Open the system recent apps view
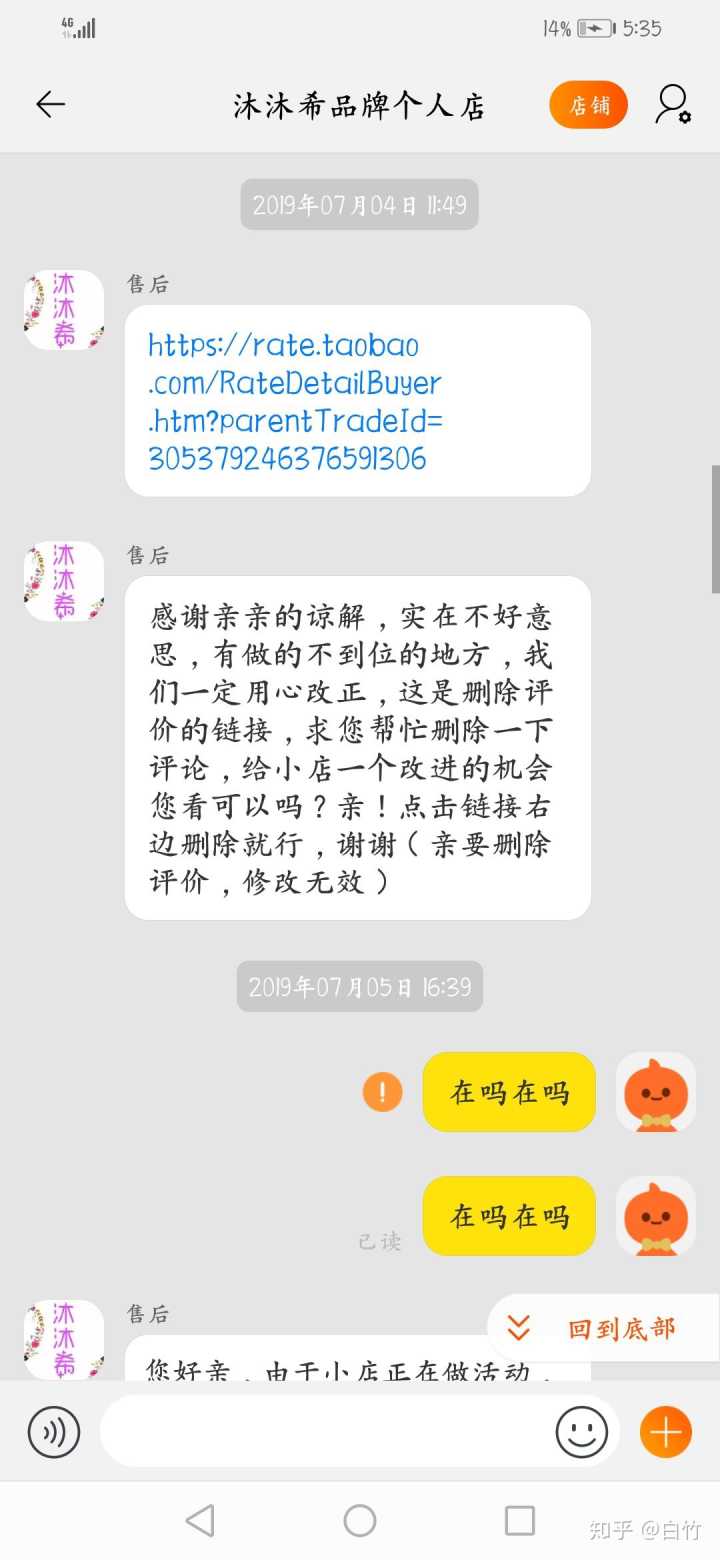Screen dimensions: 720x1560 click(x=520, y=1521)
